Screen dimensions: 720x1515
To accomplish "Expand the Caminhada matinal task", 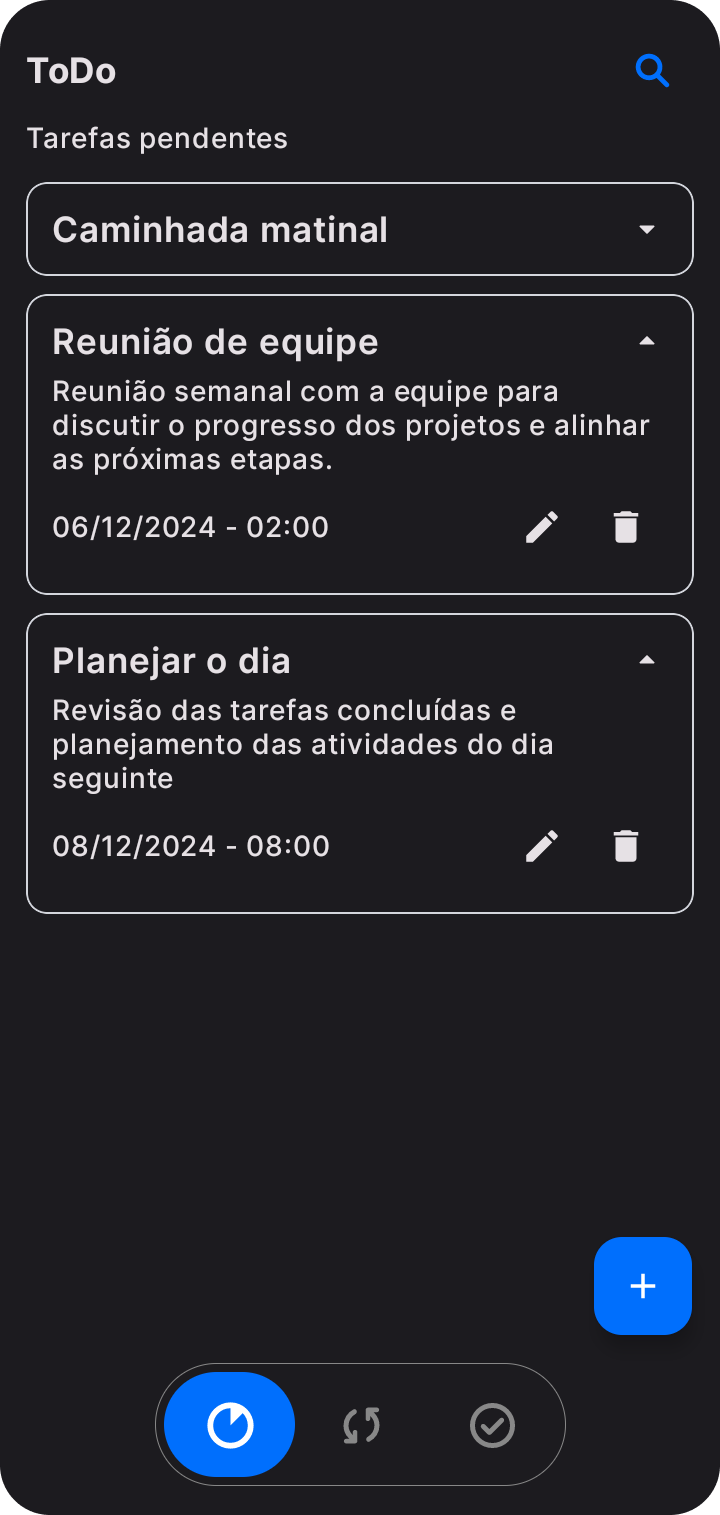I will click(647, 229).
